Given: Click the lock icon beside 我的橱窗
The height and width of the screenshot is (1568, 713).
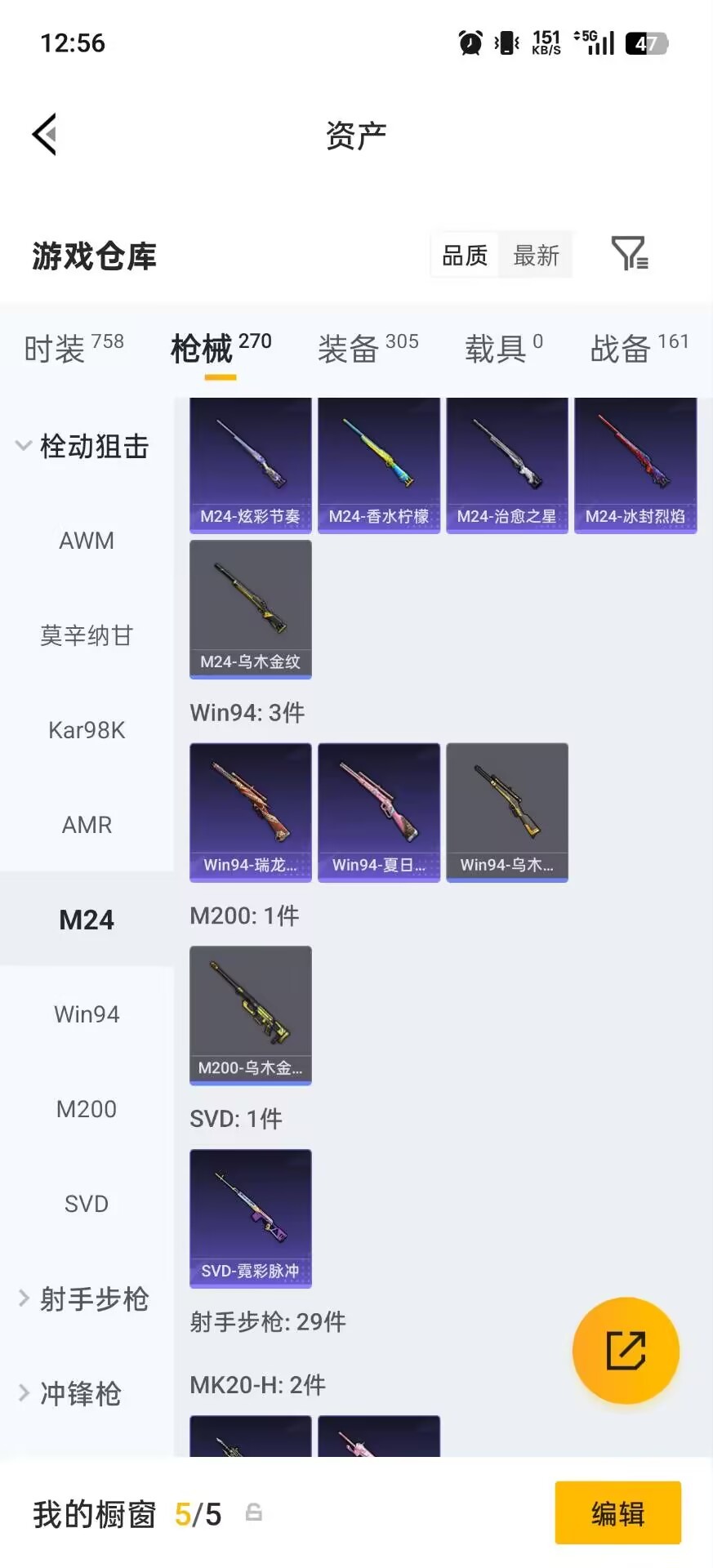Looking at the screenshot, I should tap(253, 1512).
